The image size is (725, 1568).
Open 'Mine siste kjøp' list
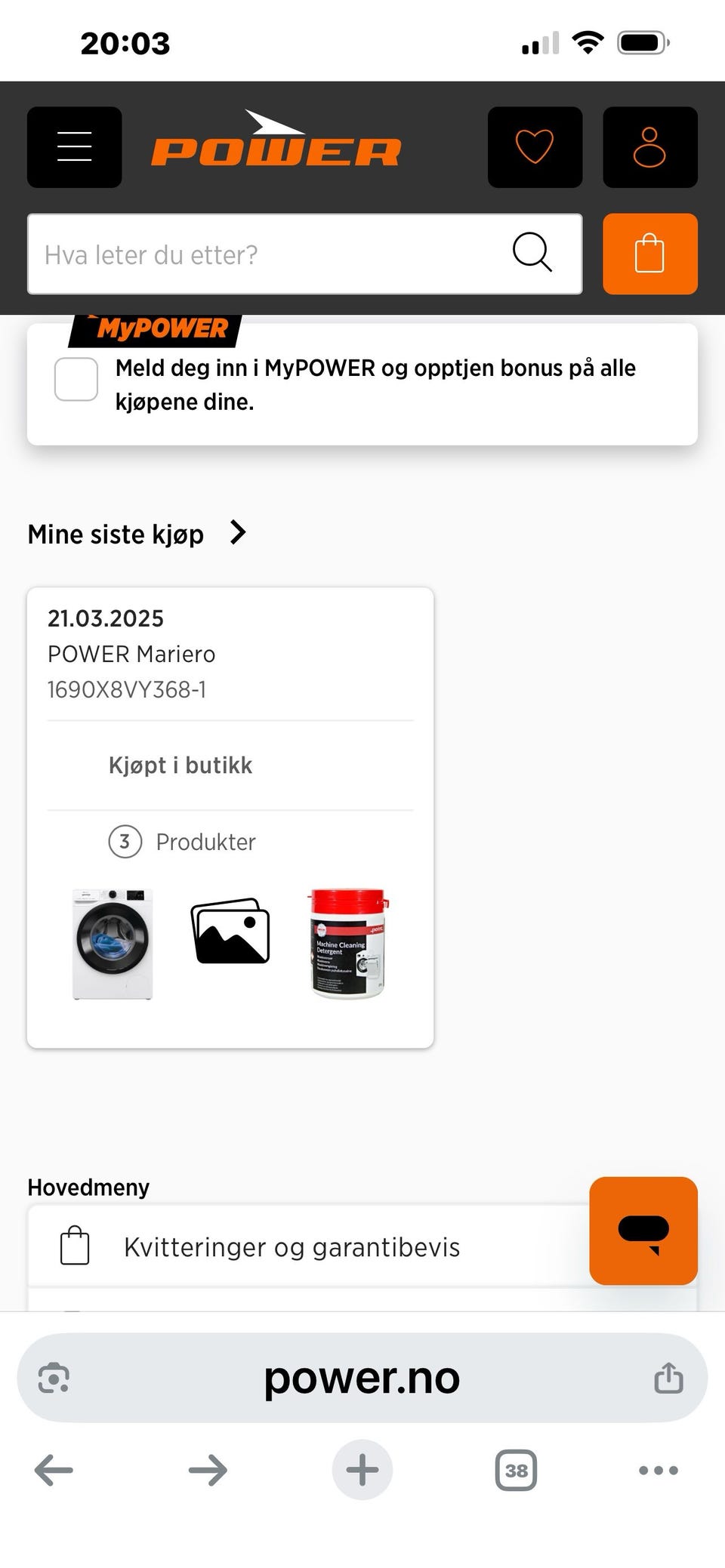[137, 534]
